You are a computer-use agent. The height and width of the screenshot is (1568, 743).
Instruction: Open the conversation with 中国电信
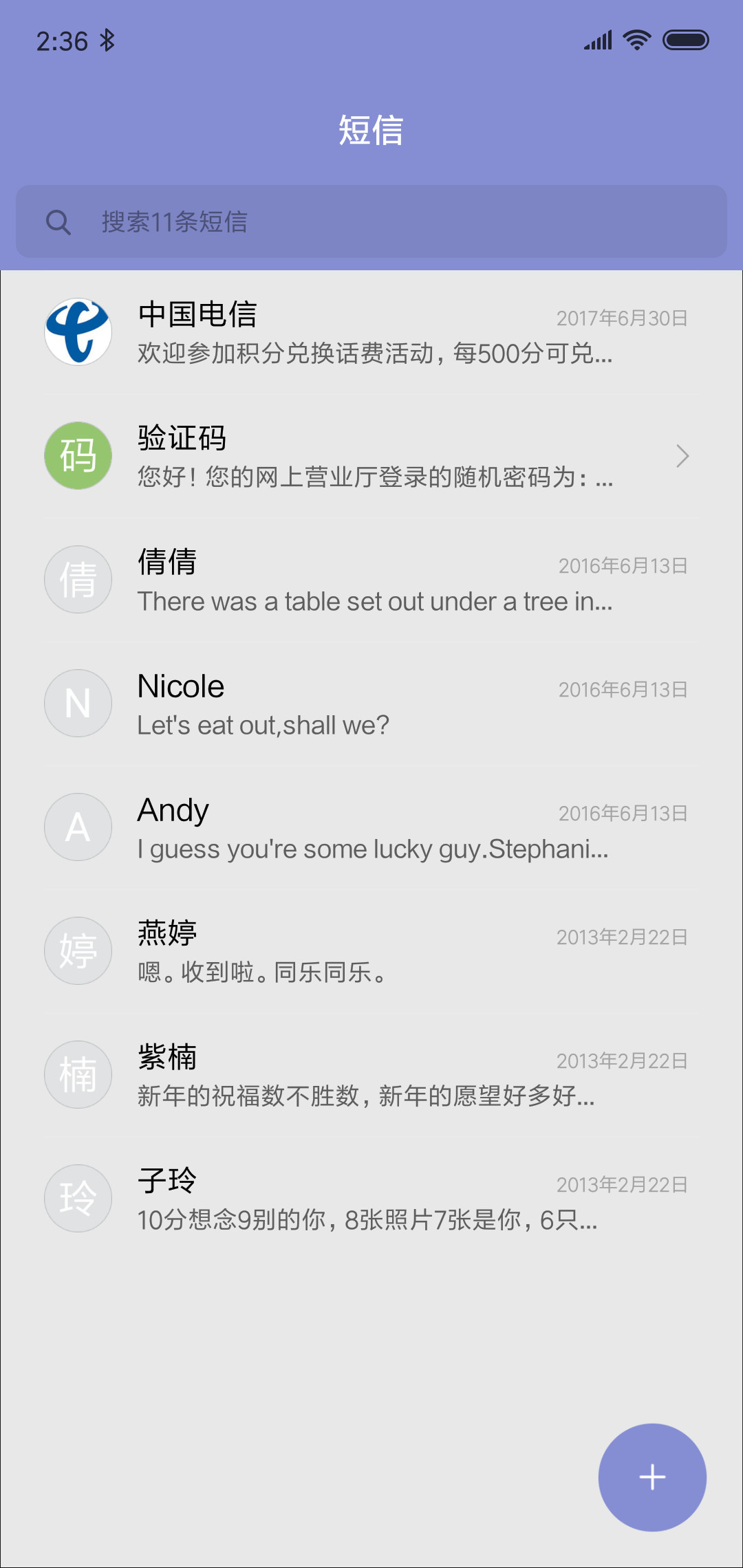coord(371,332)
